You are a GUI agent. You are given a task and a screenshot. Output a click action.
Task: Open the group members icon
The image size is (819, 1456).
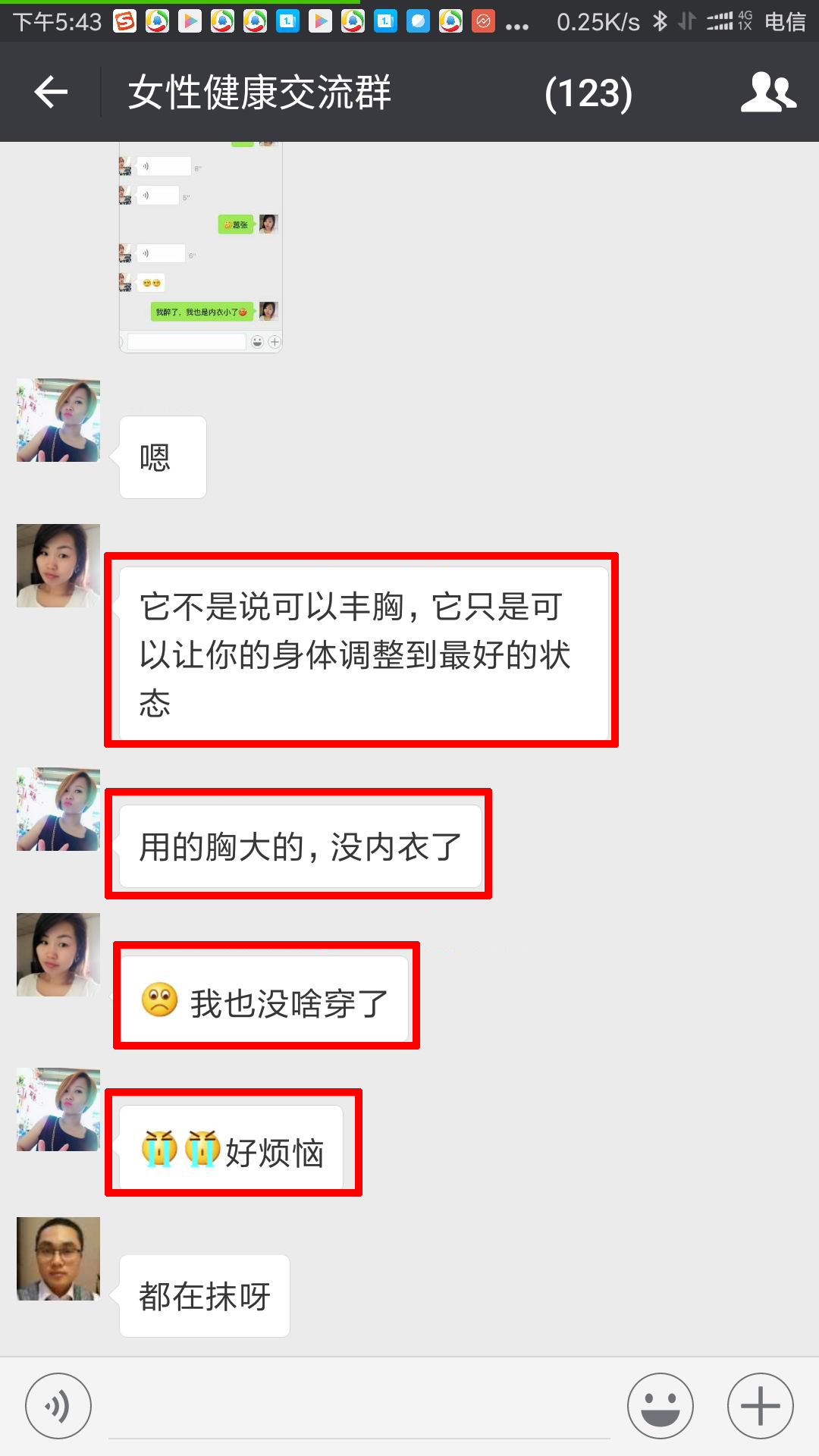768,93
